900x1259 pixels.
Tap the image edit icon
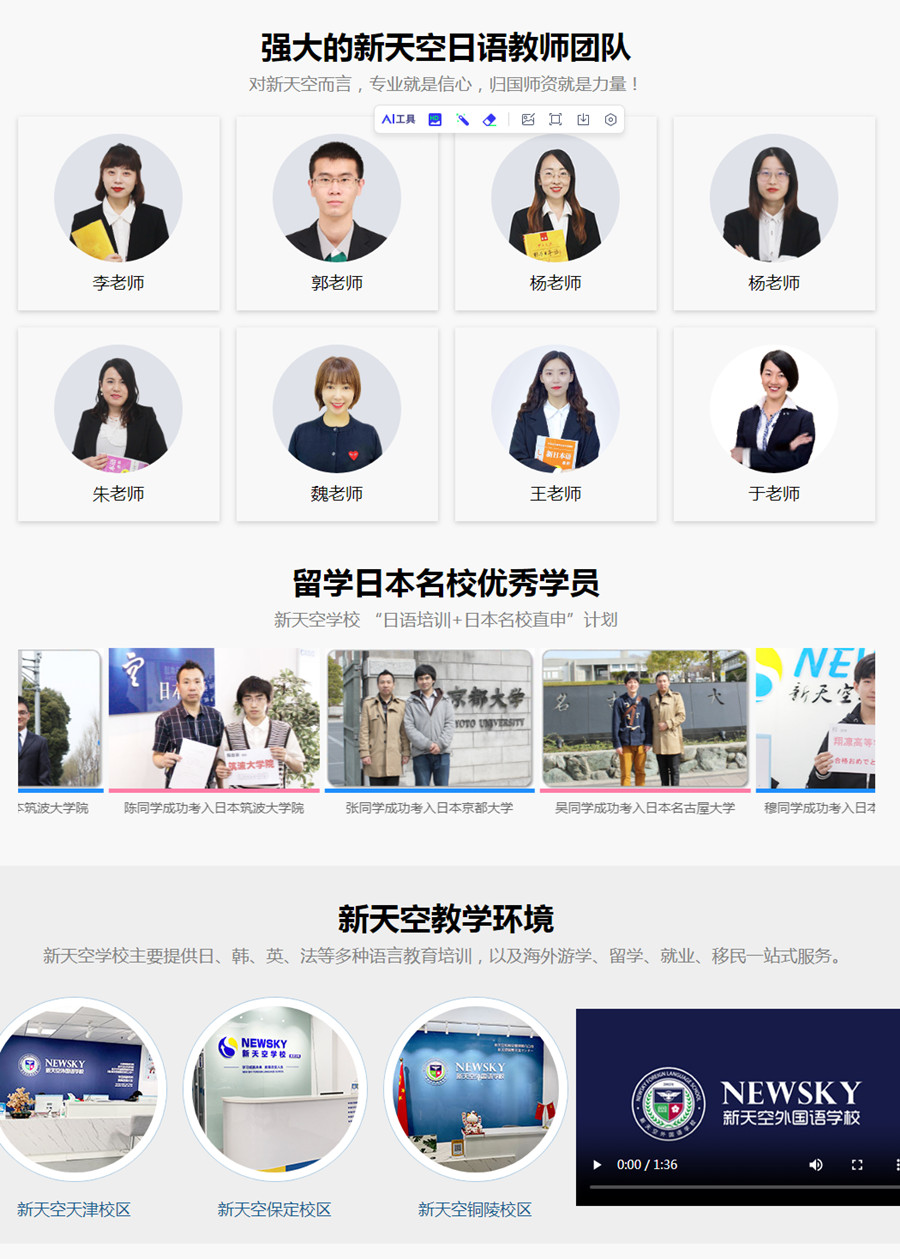(528, 119)
